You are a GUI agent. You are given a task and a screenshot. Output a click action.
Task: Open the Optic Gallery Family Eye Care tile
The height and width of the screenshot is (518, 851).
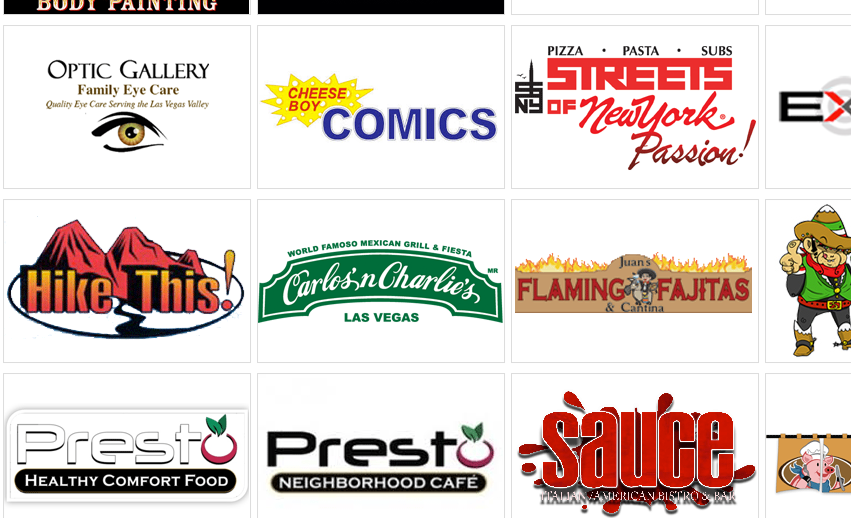click(127, 106)
